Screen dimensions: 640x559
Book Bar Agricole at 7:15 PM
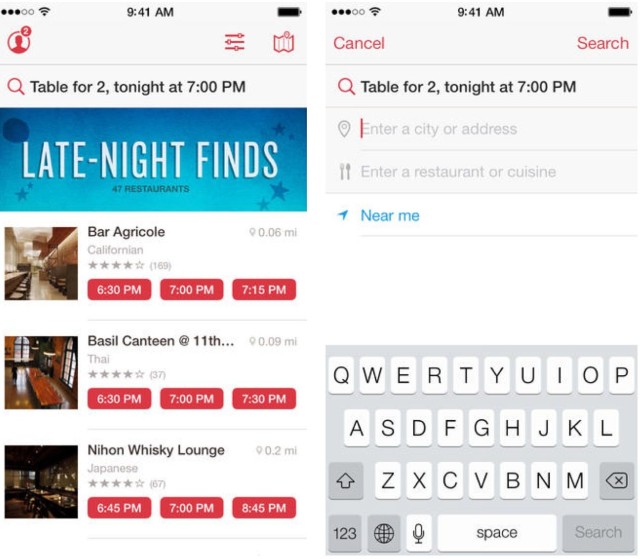[264, 290]
